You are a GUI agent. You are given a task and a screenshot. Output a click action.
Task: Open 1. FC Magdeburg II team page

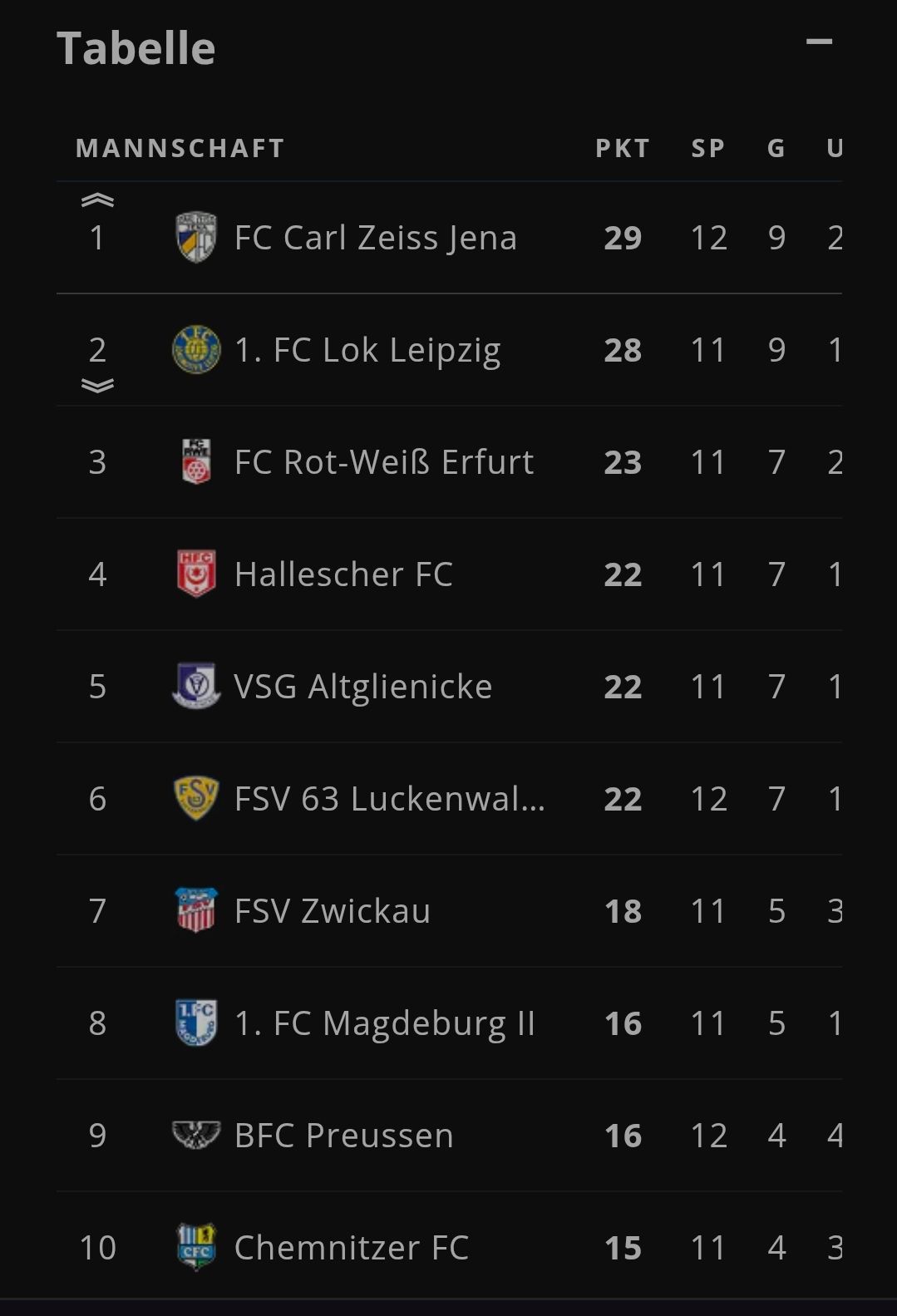pyautogui.click(x=384, y=1023)
